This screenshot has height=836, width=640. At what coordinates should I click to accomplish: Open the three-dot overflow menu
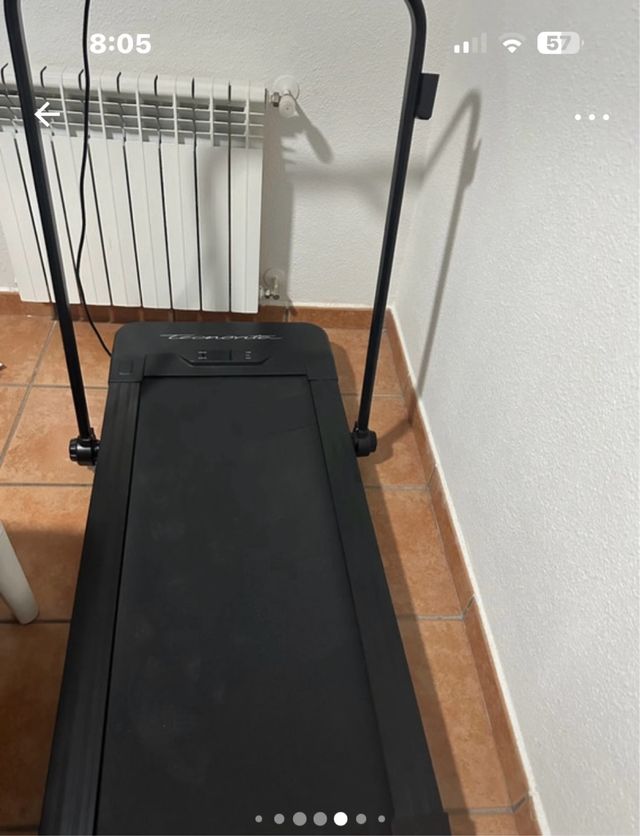(591, 117)
